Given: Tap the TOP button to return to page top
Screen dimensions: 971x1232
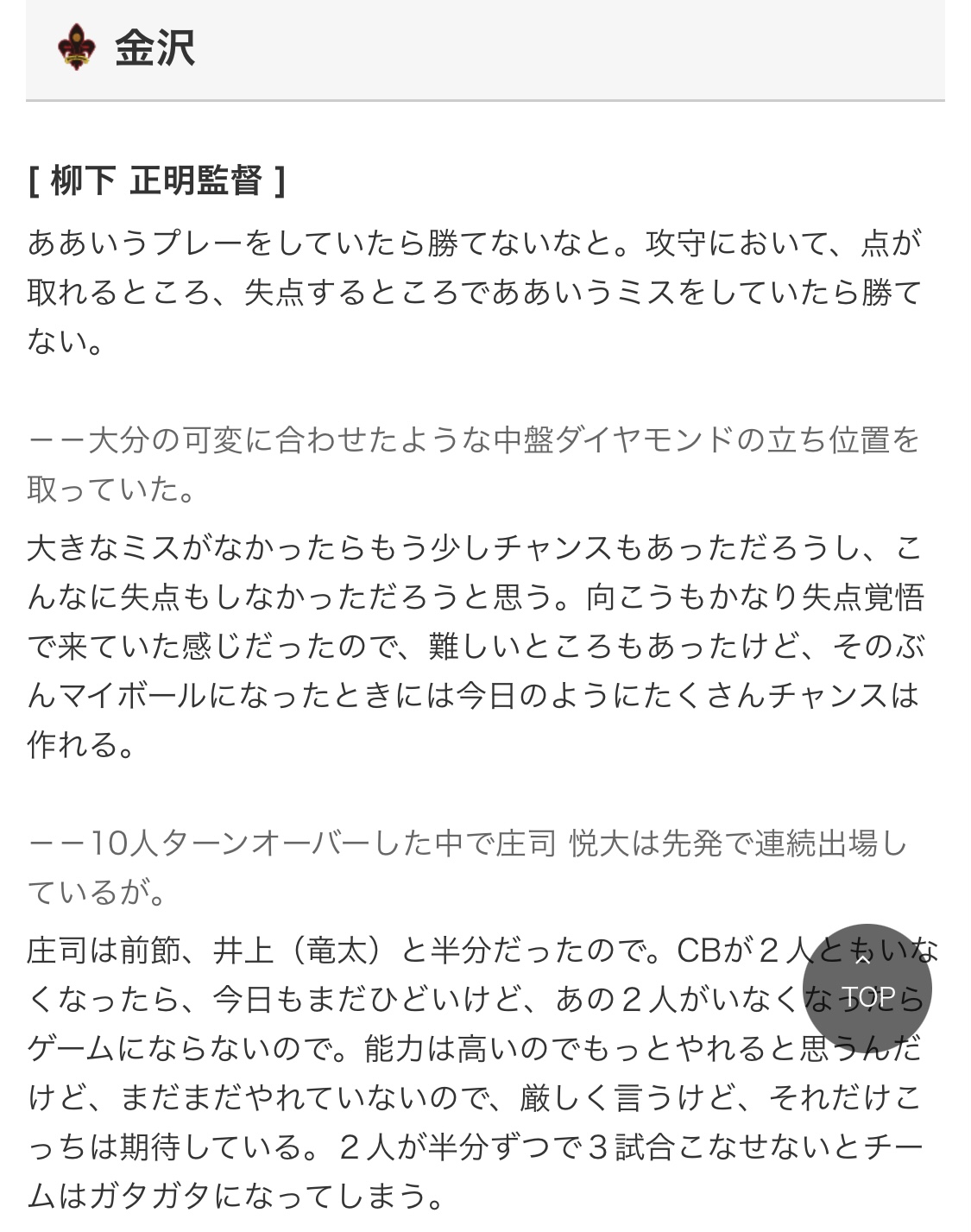Looking at the screenshot, I should pos(867,989).
